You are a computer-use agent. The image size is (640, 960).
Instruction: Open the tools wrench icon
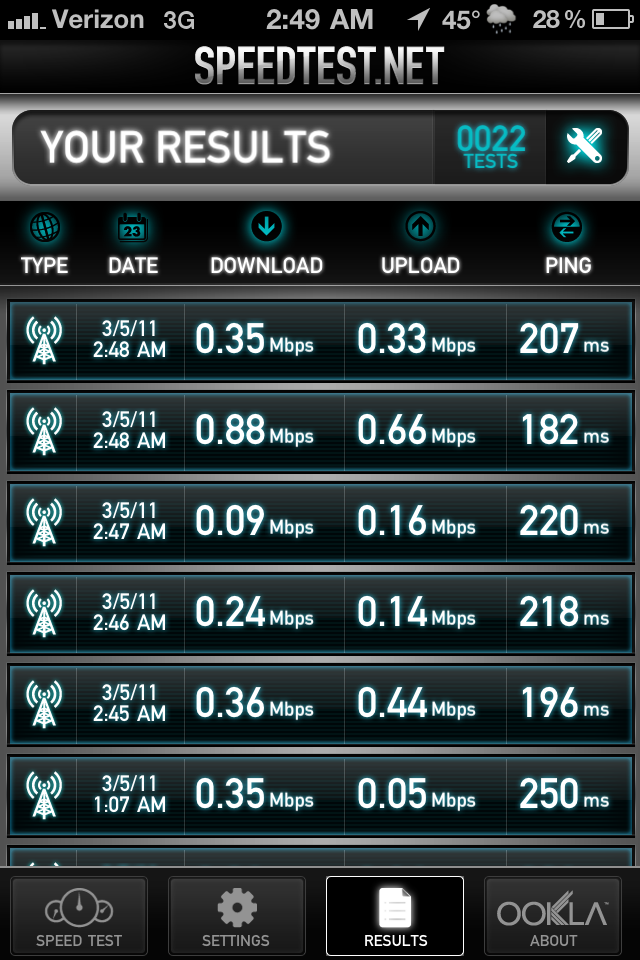584,147
